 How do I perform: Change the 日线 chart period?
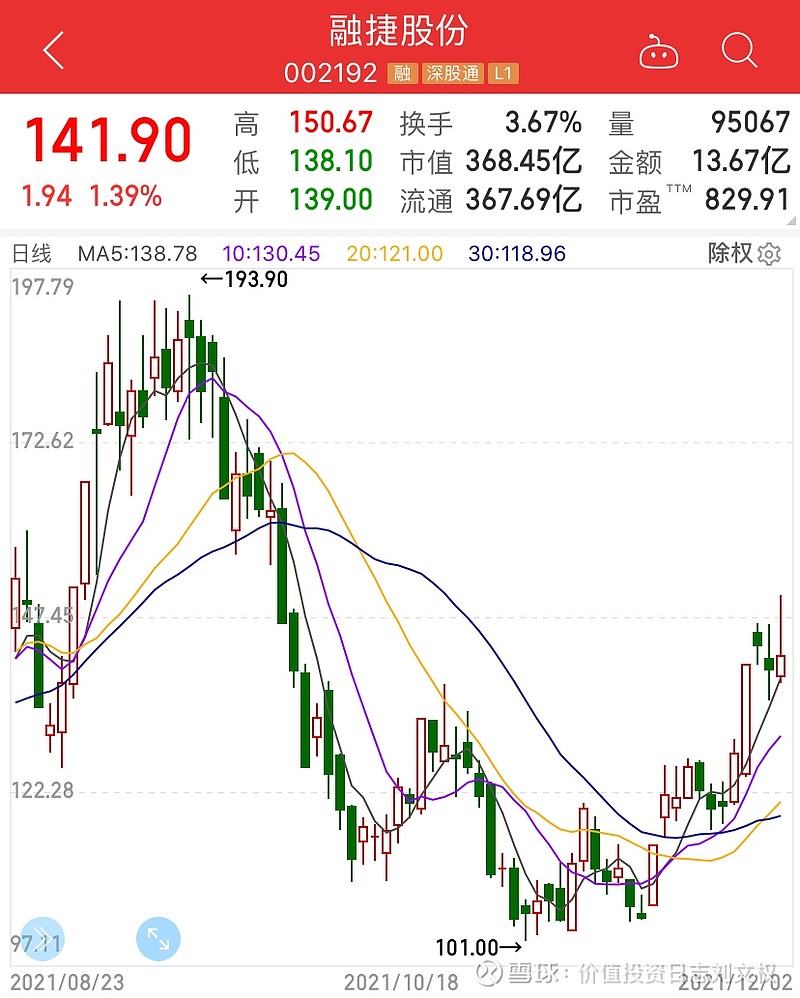(32, 254)
